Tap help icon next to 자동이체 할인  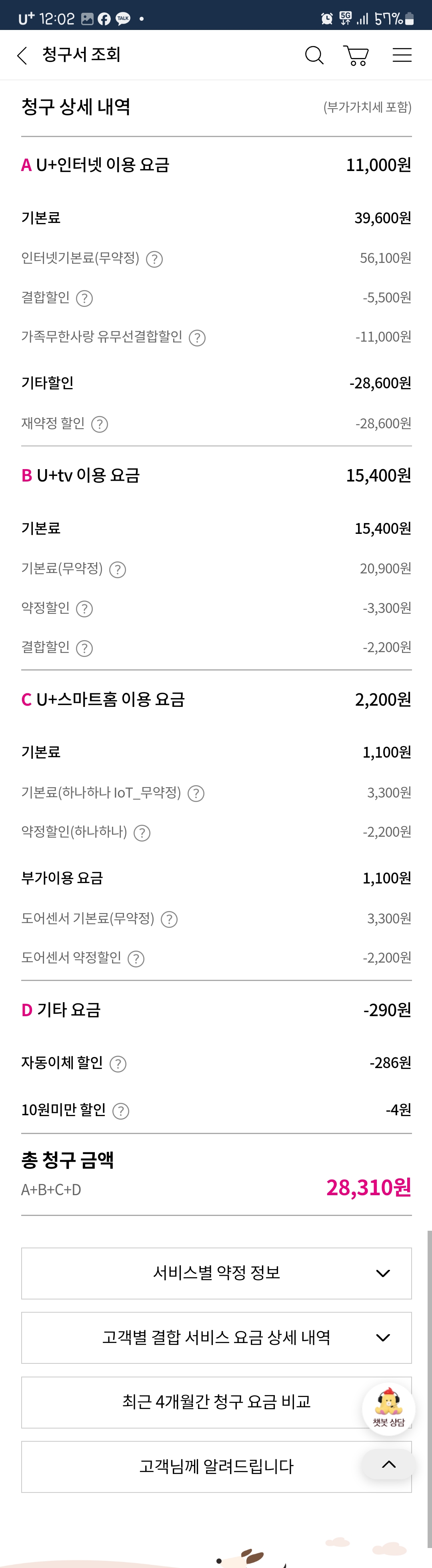click(x=118, y=1064)
